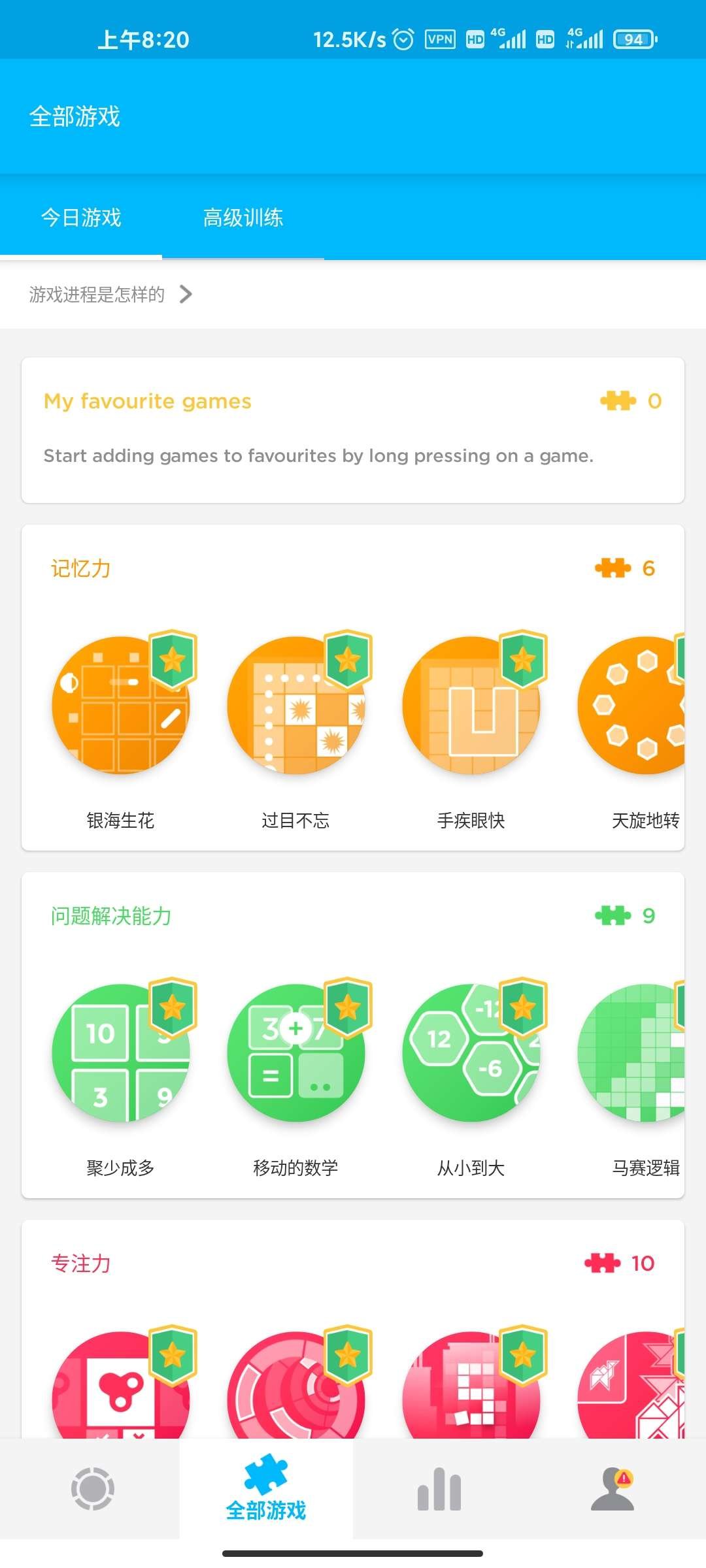
Task: Start the 手疾眼快 game
Action: pyautogui.click(x=471, y=706)
